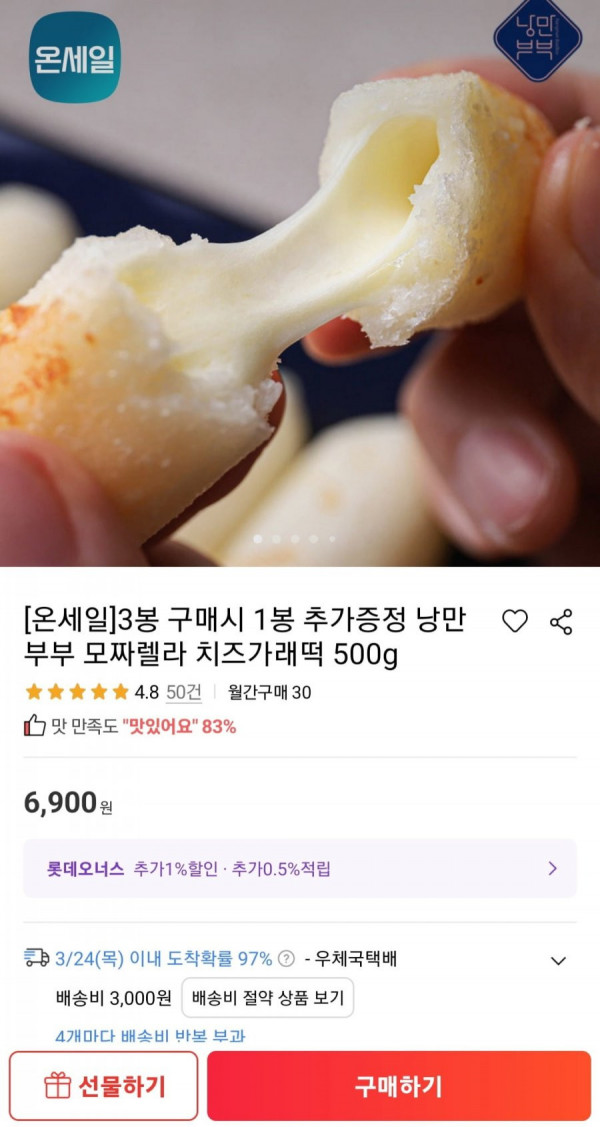600x1127 pixels.
Task: Open the 50건 reviews link
Action: click(184, 691)
